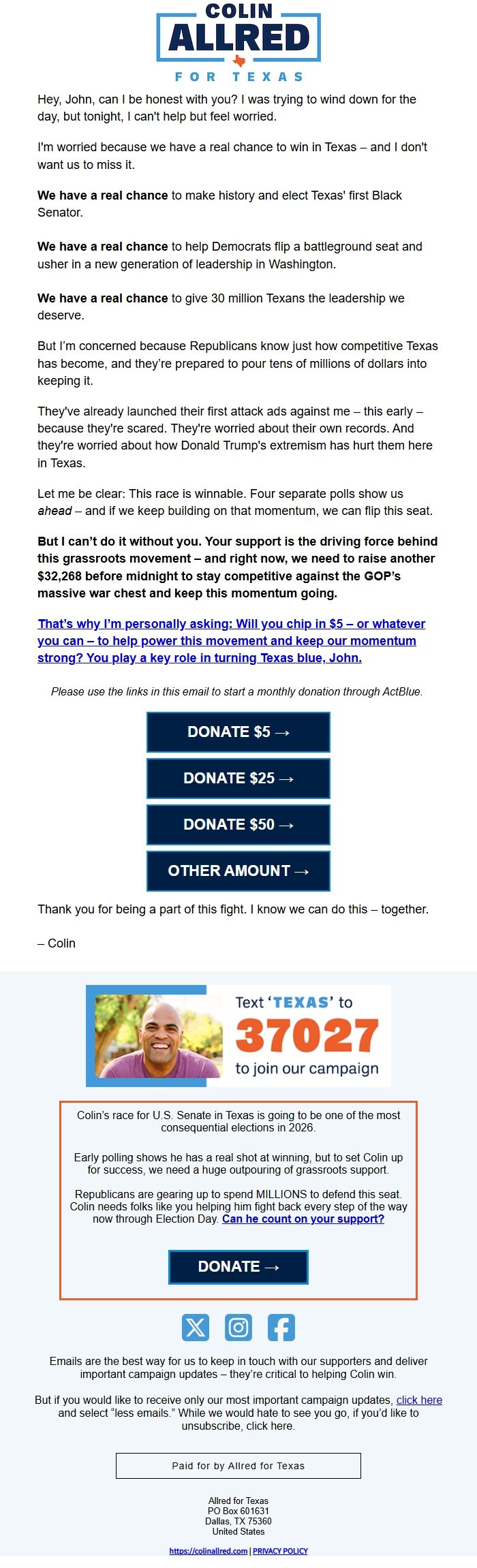Tap the DONATE button in the orange box

tap(238, 1267)
